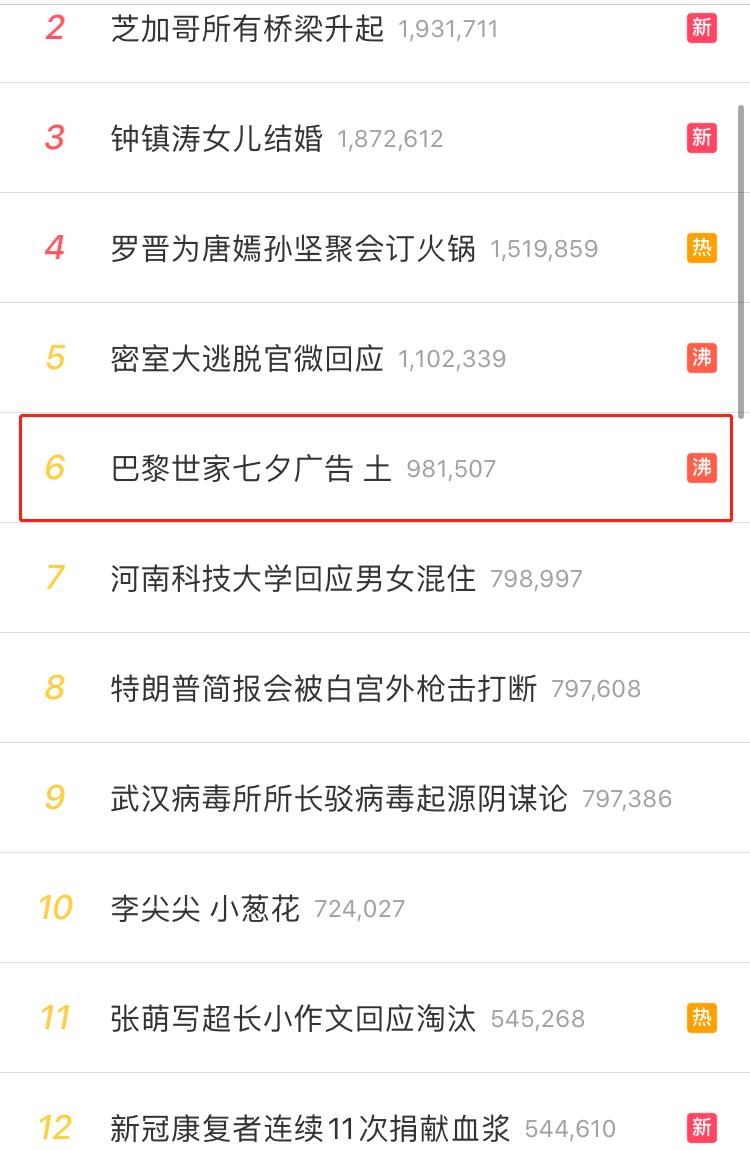750x1150 pixels.
Task: Click the 沸 badge beside 密室大逃脱官微回应
Action: click(702, 357)
